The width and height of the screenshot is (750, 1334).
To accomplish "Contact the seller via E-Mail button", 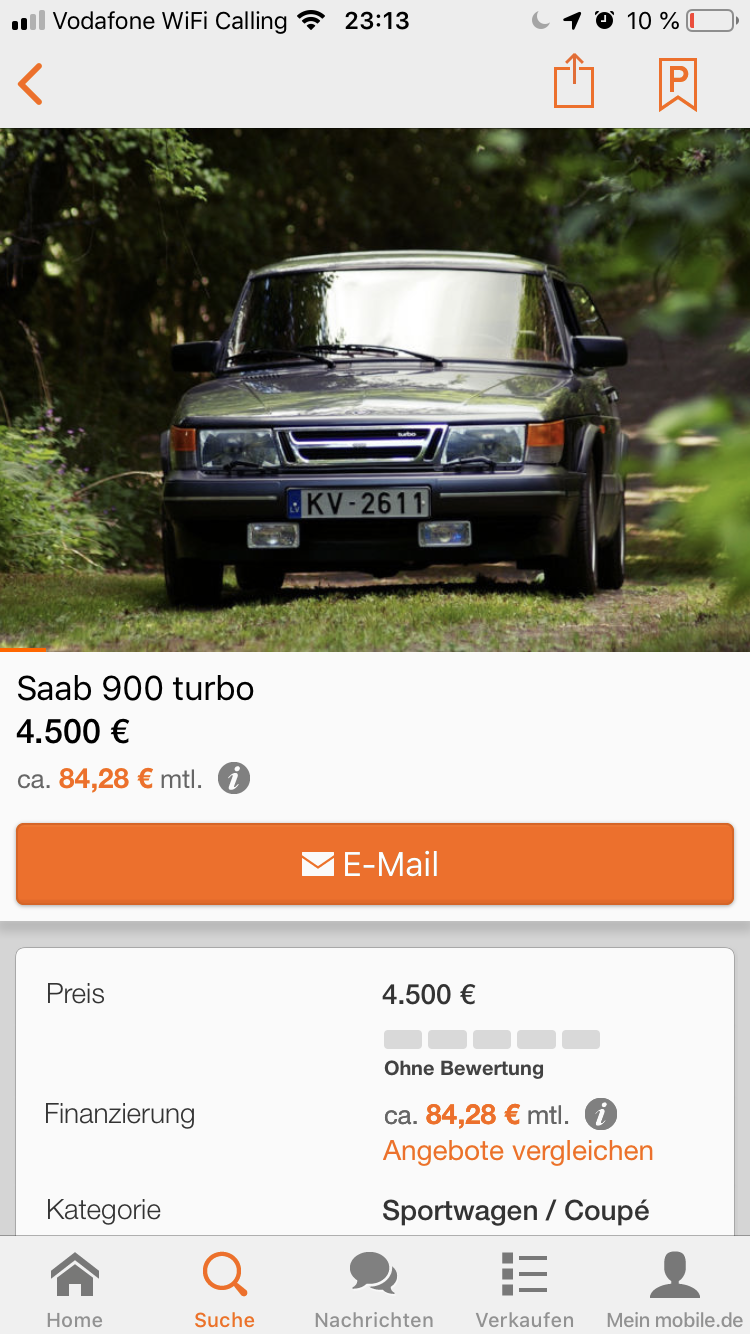I will coord(375,864).
